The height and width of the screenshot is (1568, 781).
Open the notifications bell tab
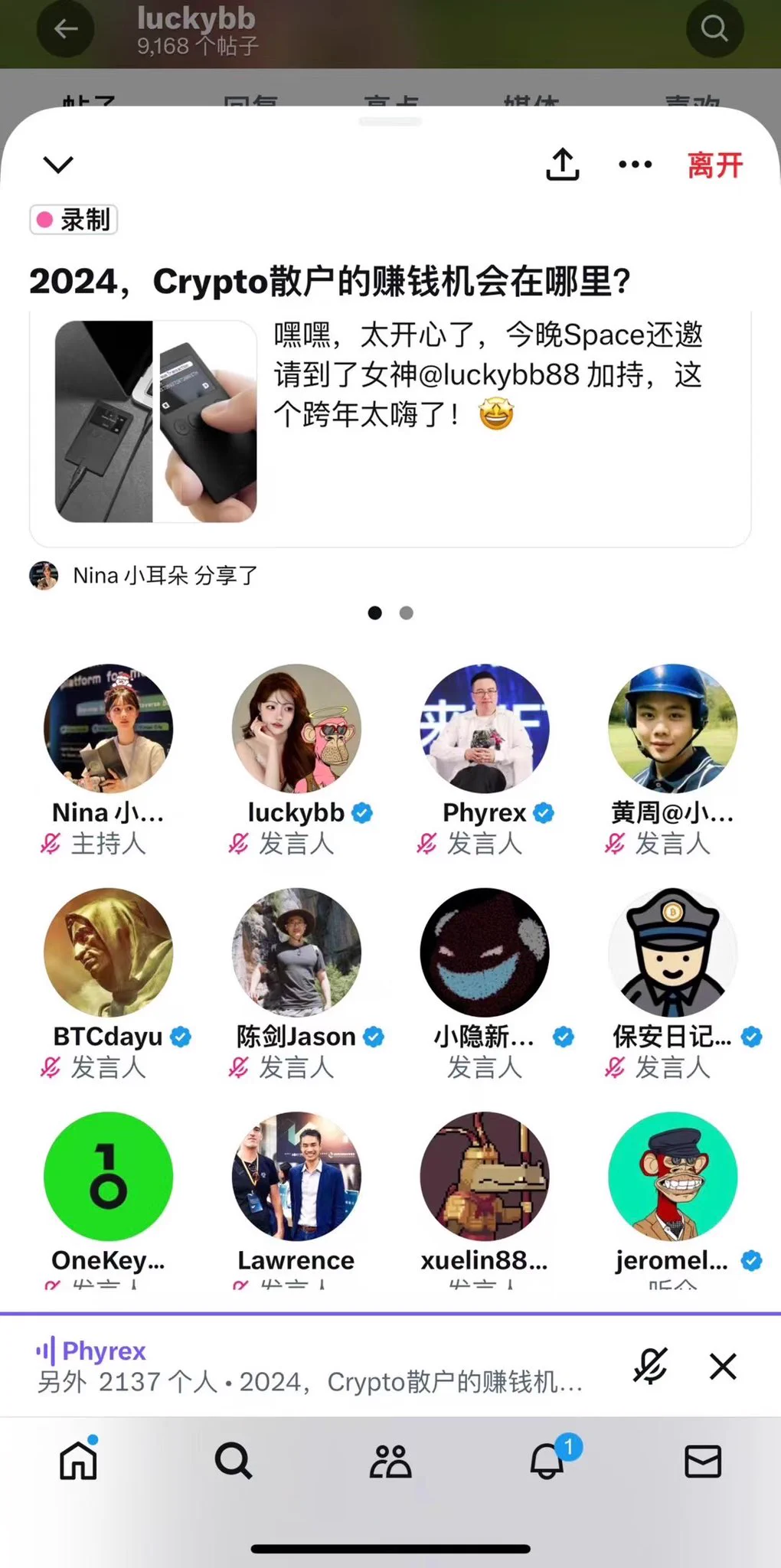(x=547, y=1461)
